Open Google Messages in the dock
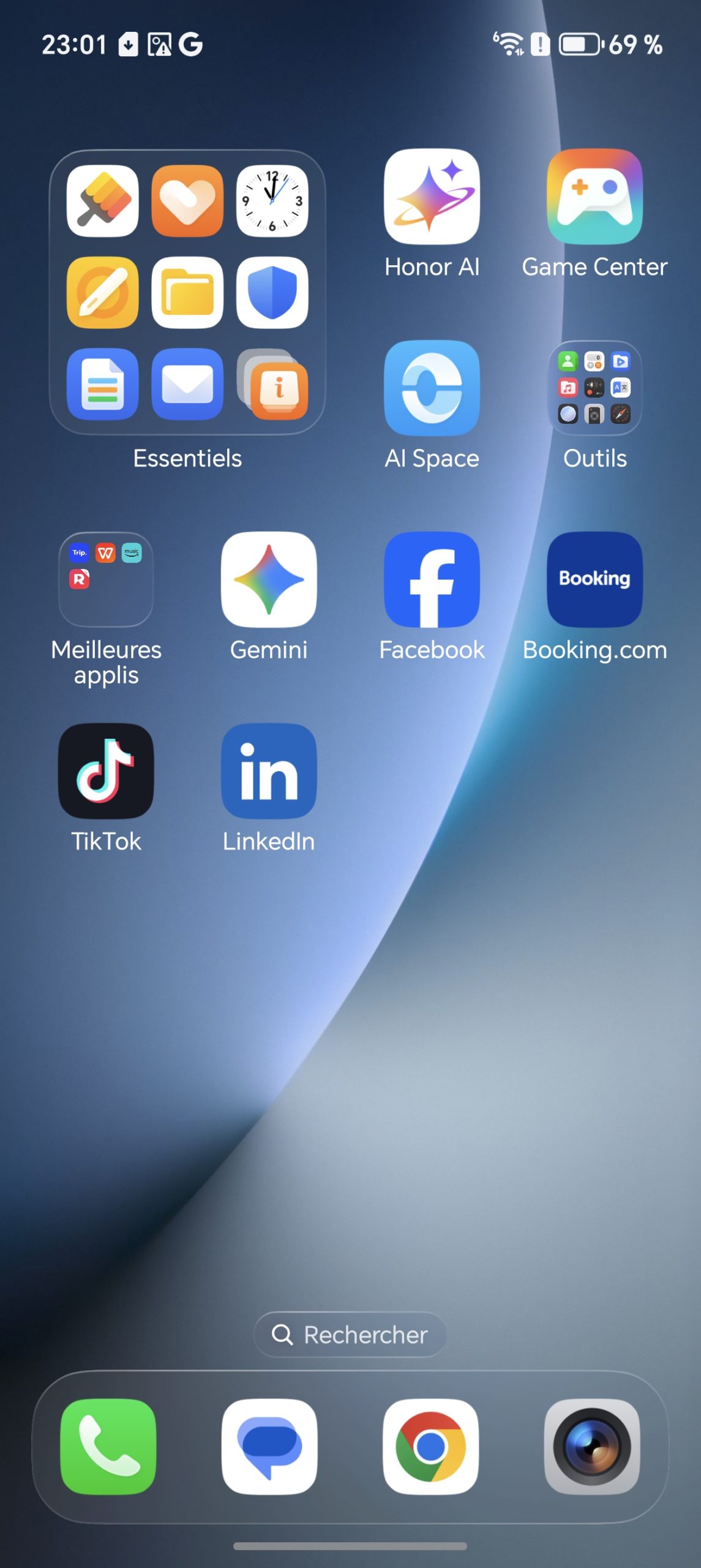The width and height of the screenshot is (701, 1568). pyautogui.click(x=269, y=1446)
